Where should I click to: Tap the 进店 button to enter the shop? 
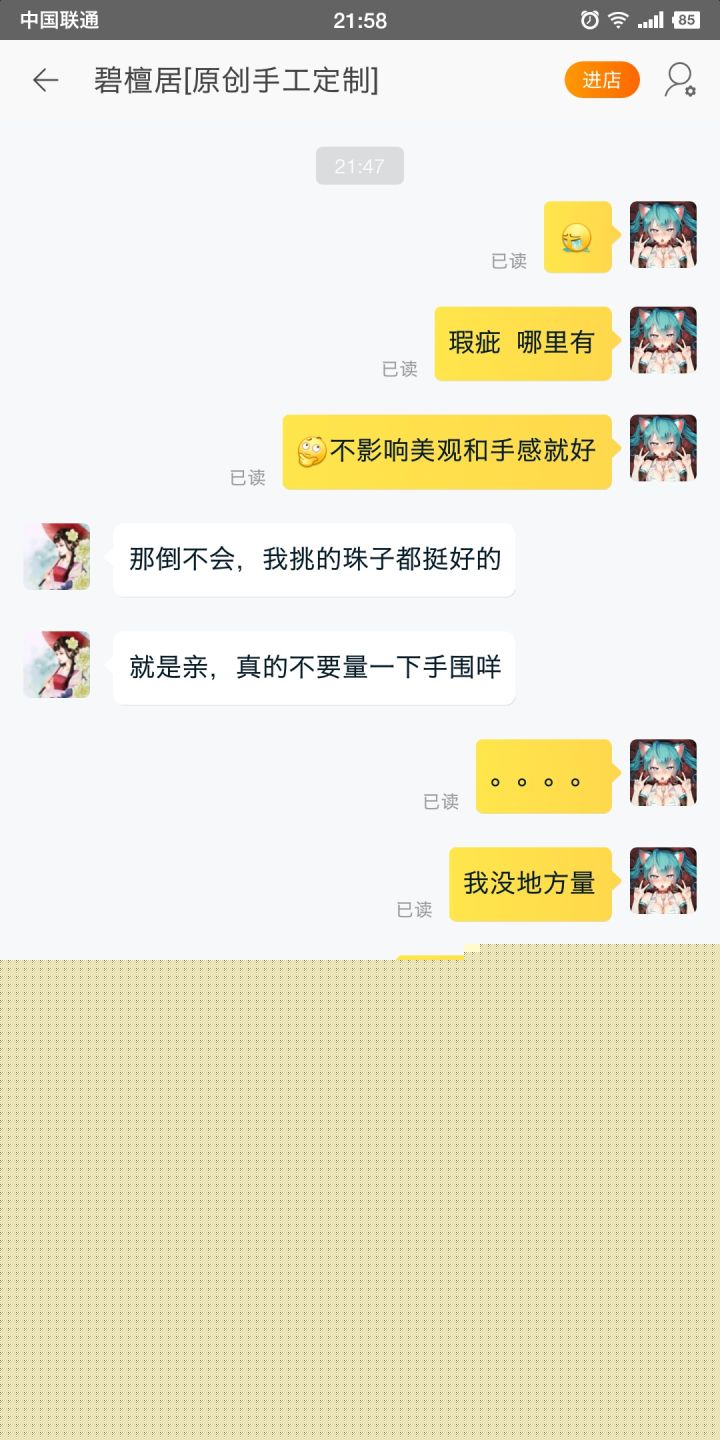coord(601,80)
